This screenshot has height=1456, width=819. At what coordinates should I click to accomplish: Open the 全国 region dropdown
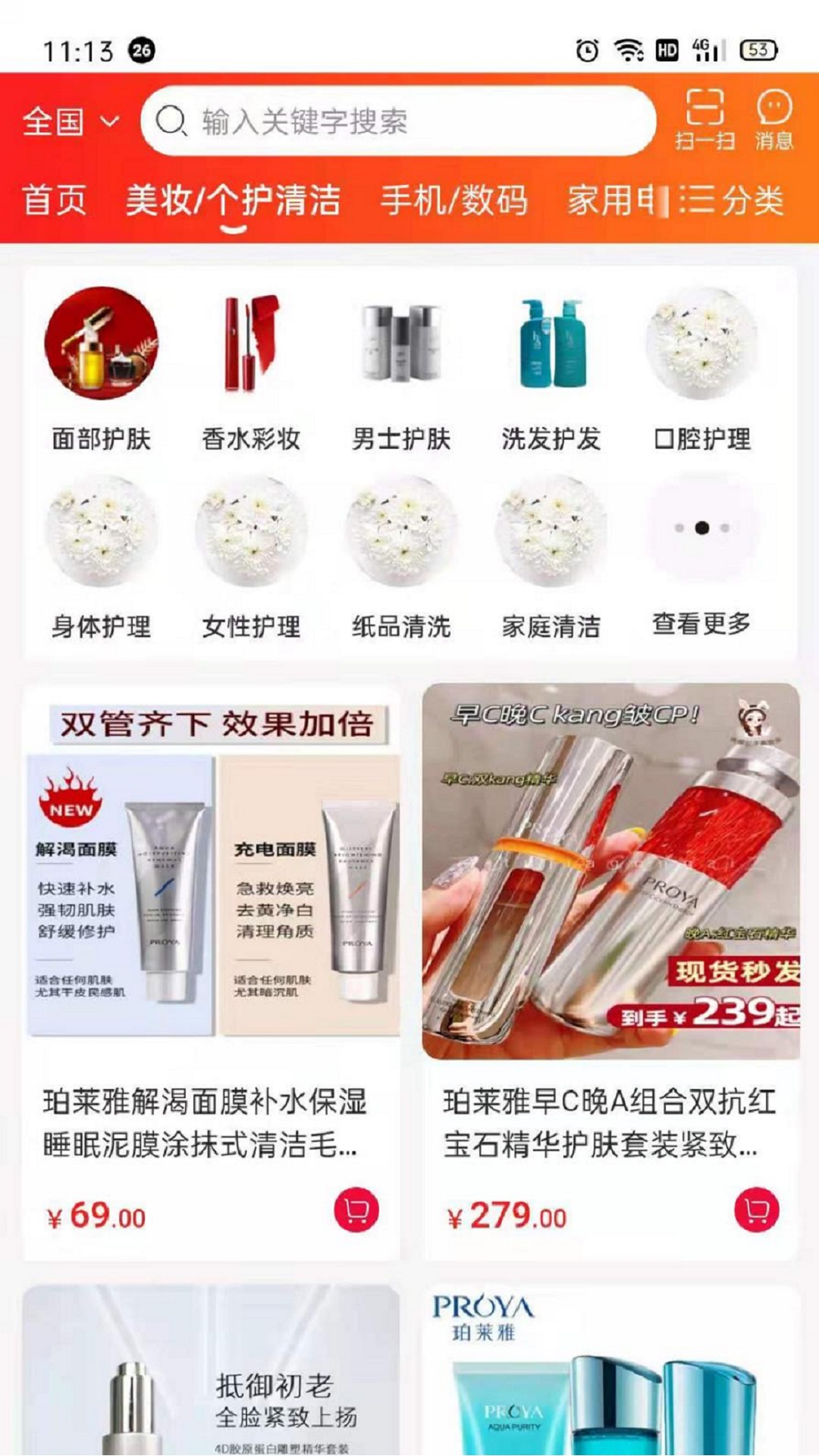point(71,121)
